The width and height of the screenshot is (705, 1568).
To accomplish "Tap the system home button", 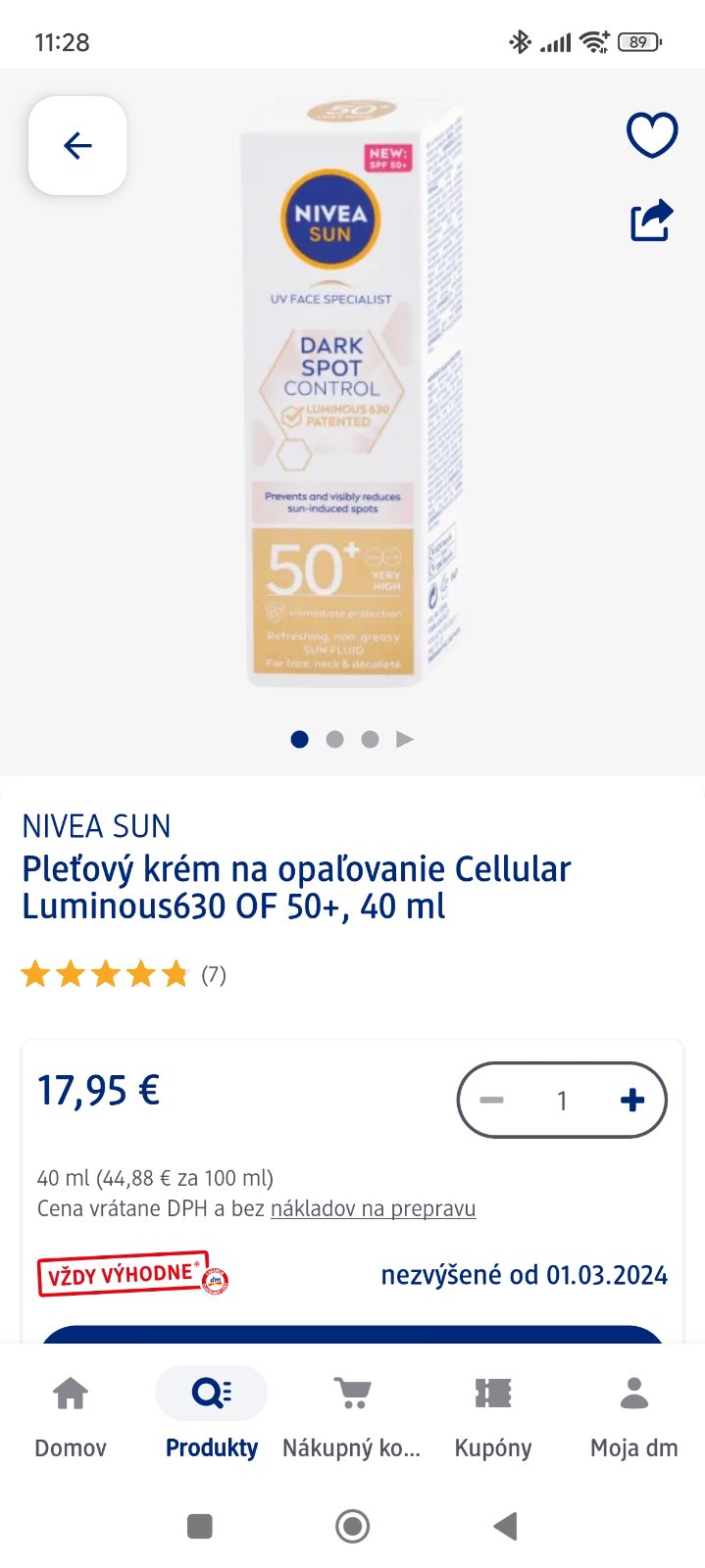I will 352,1526.
